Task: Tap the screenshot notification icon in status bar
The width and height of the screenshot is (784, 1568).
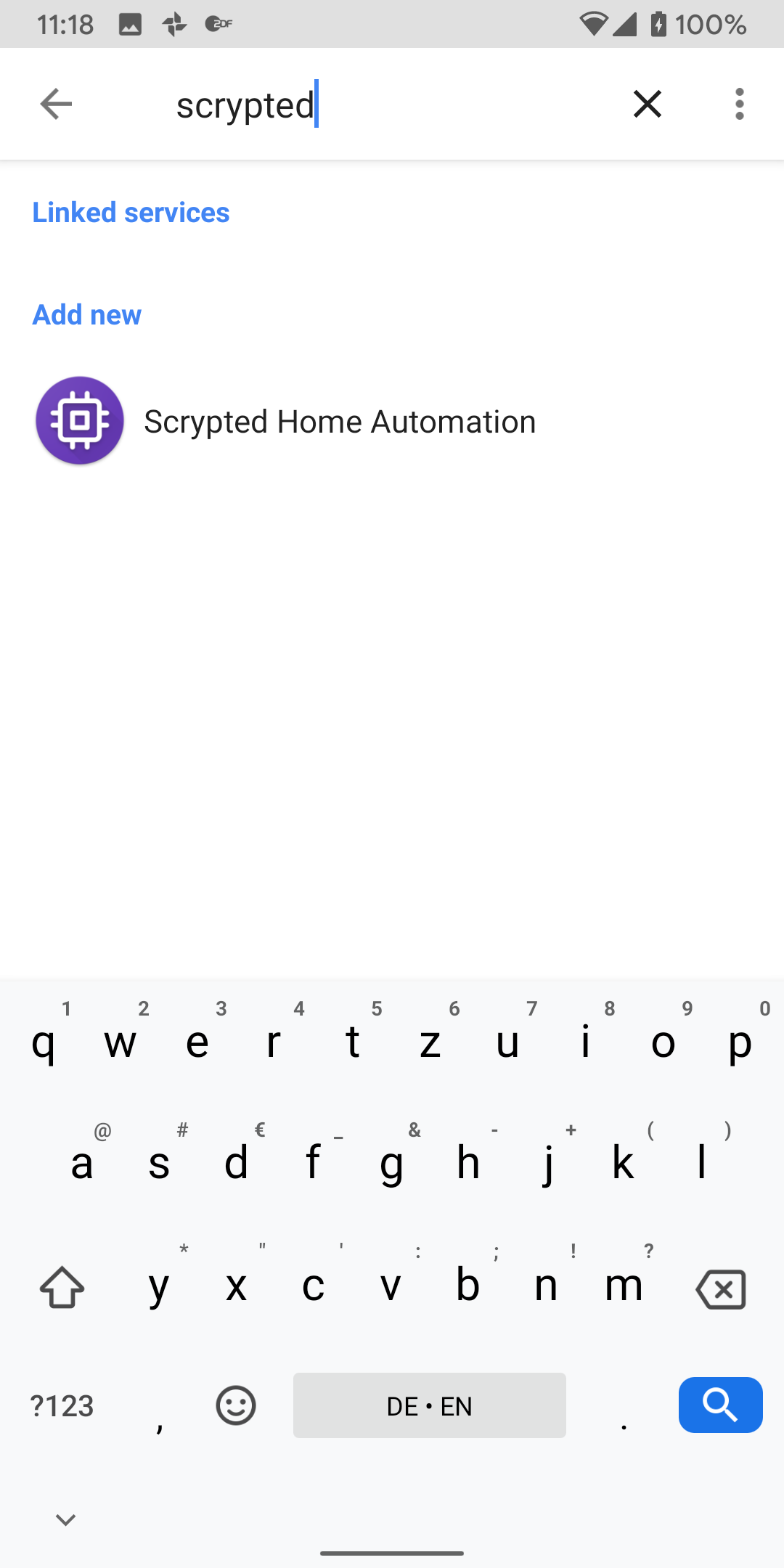Action: tap(129, 24)
